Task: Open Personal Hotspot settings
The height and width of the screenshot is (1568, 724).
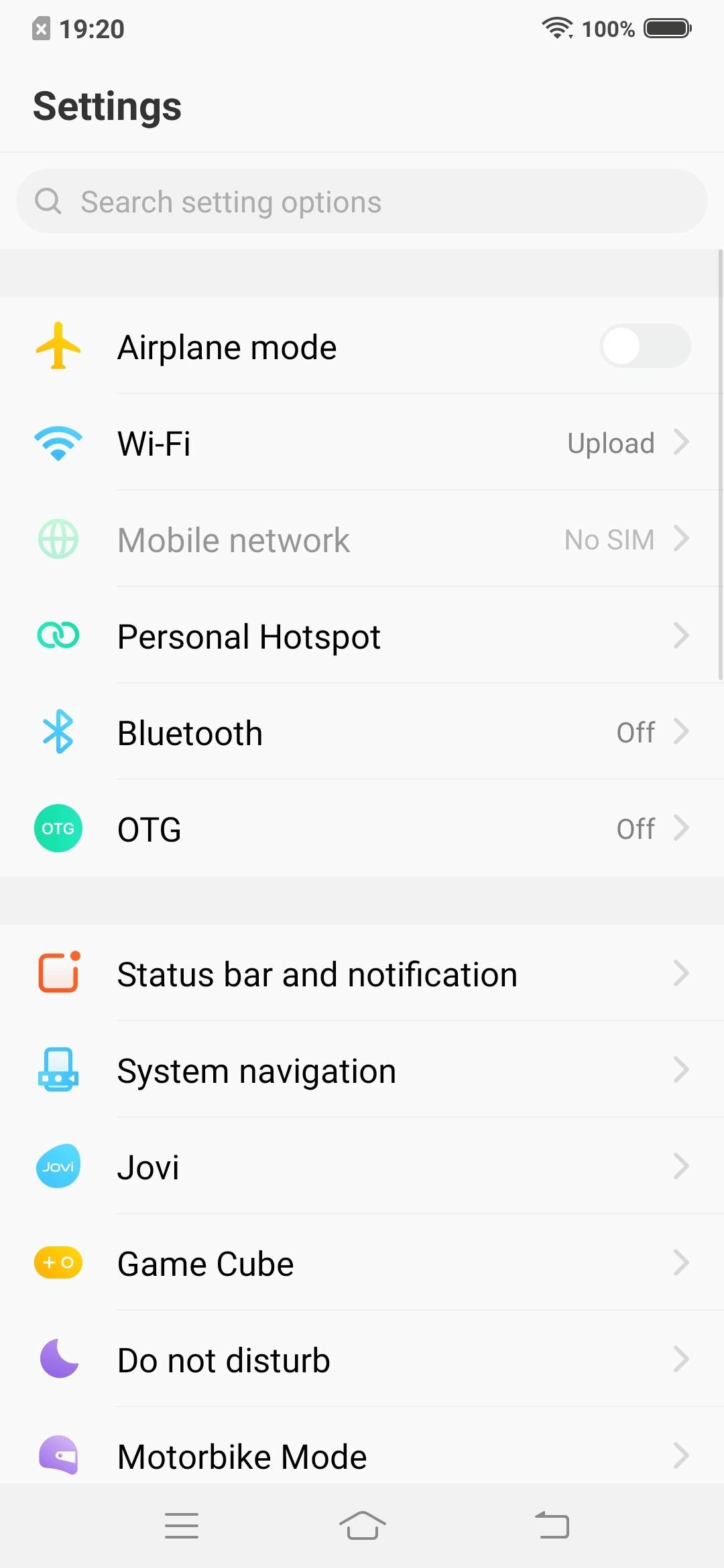Action: click(x=362, y=636)
